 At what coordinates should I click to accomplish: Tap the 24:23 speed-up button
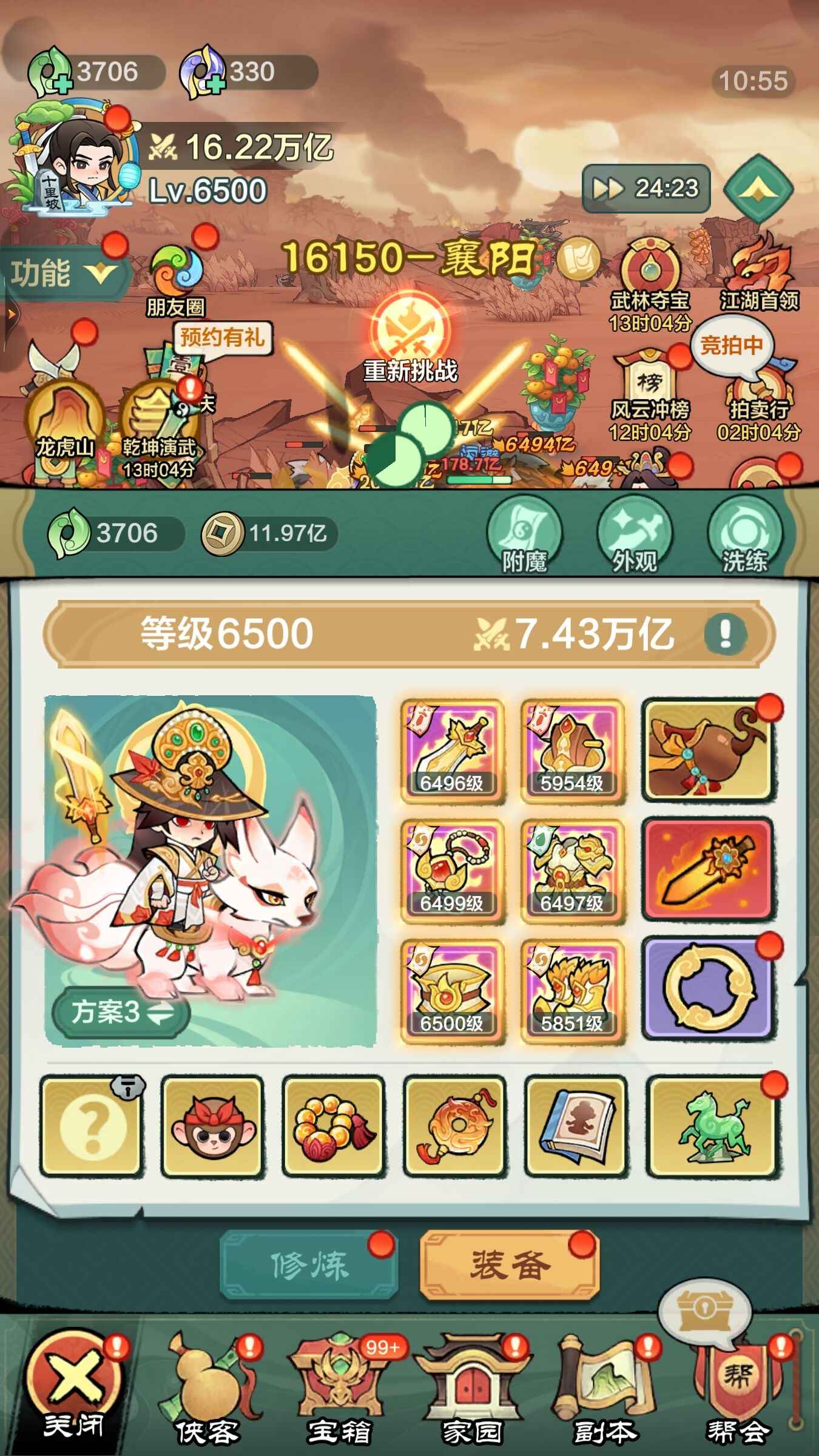coord(646,189)
